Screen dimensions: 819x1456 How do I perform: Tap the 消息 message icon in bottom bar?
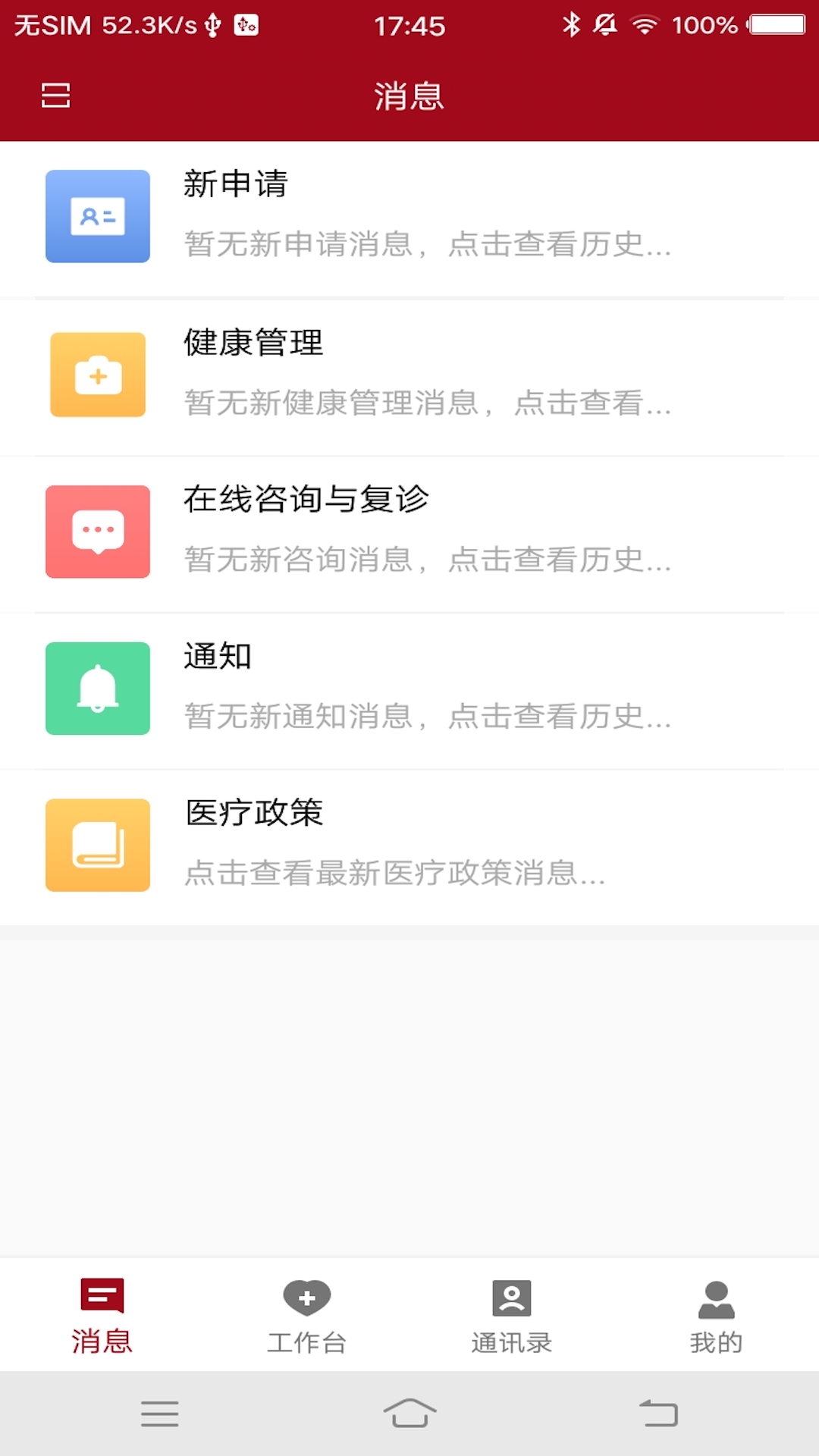pyautogui.click(x=102, y=1293)
